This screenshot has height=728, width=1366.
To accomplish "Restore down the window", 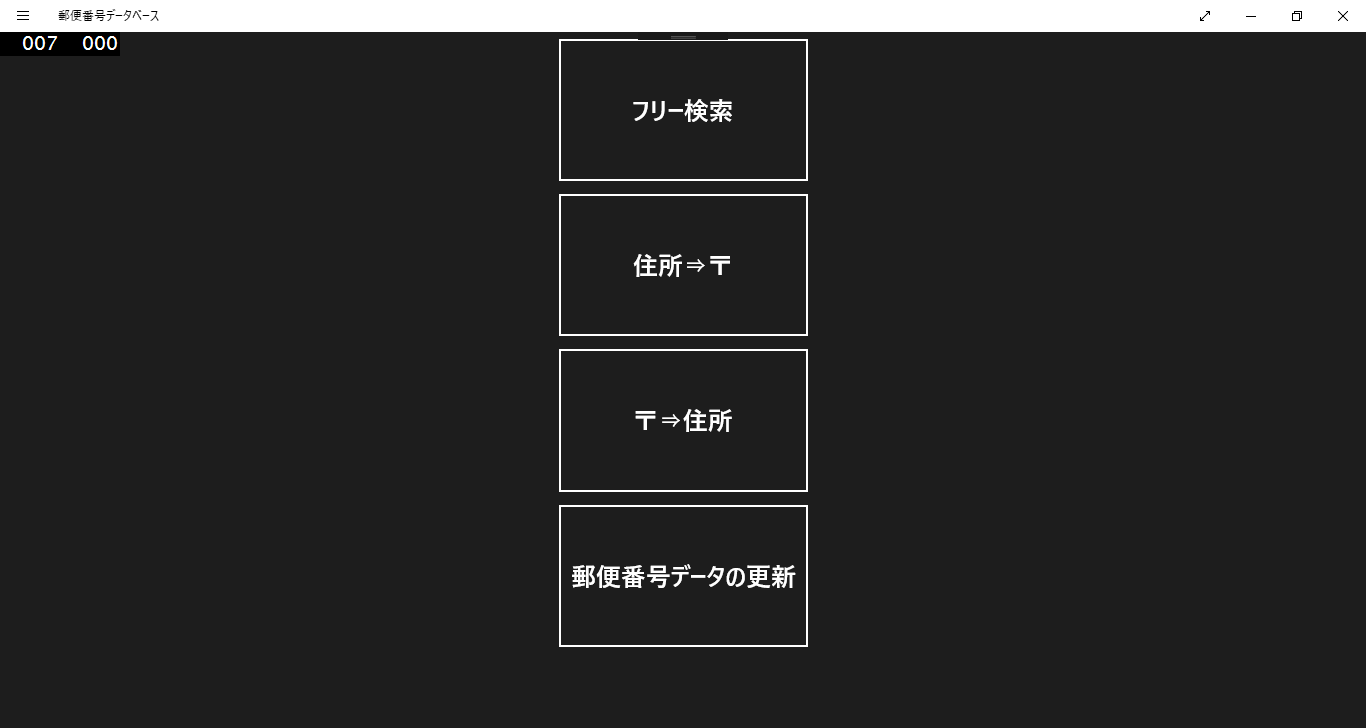I will point(1297,16).
